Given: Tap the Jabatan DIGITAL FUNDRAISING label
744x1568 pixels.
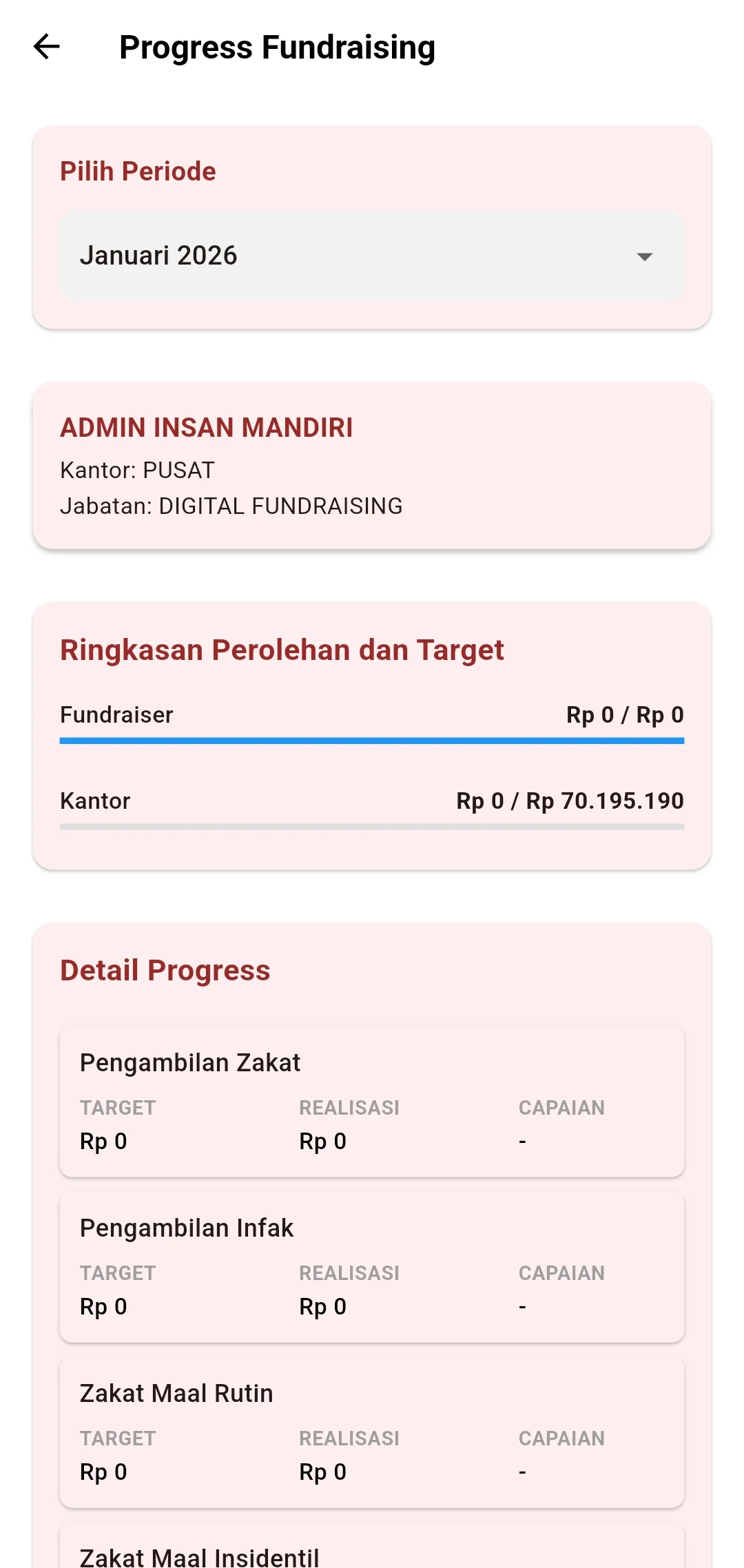Looking at the screenshot, I should 231,505.
